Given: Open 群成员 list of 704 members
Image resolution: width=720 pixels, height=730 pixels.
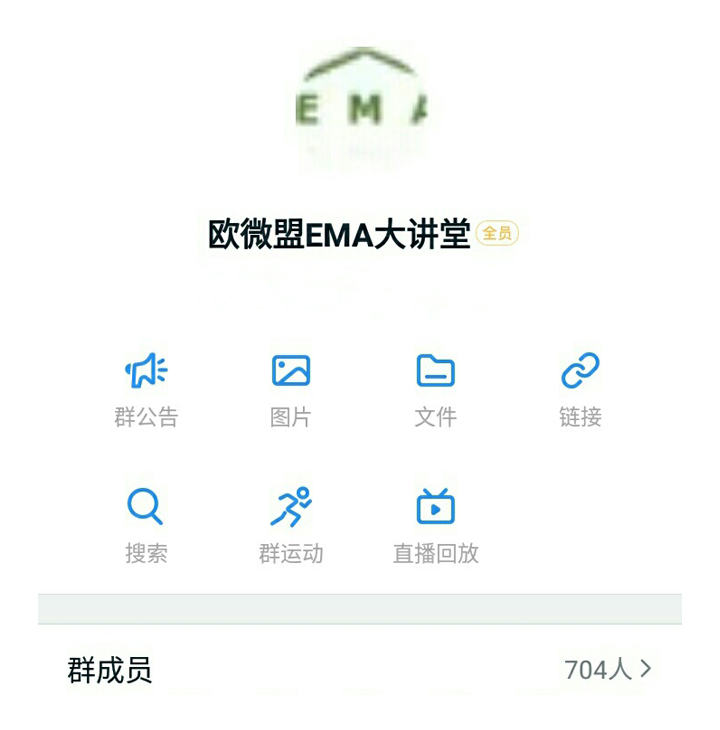Looking at the screenshot, I should click(x=360, y=669).
